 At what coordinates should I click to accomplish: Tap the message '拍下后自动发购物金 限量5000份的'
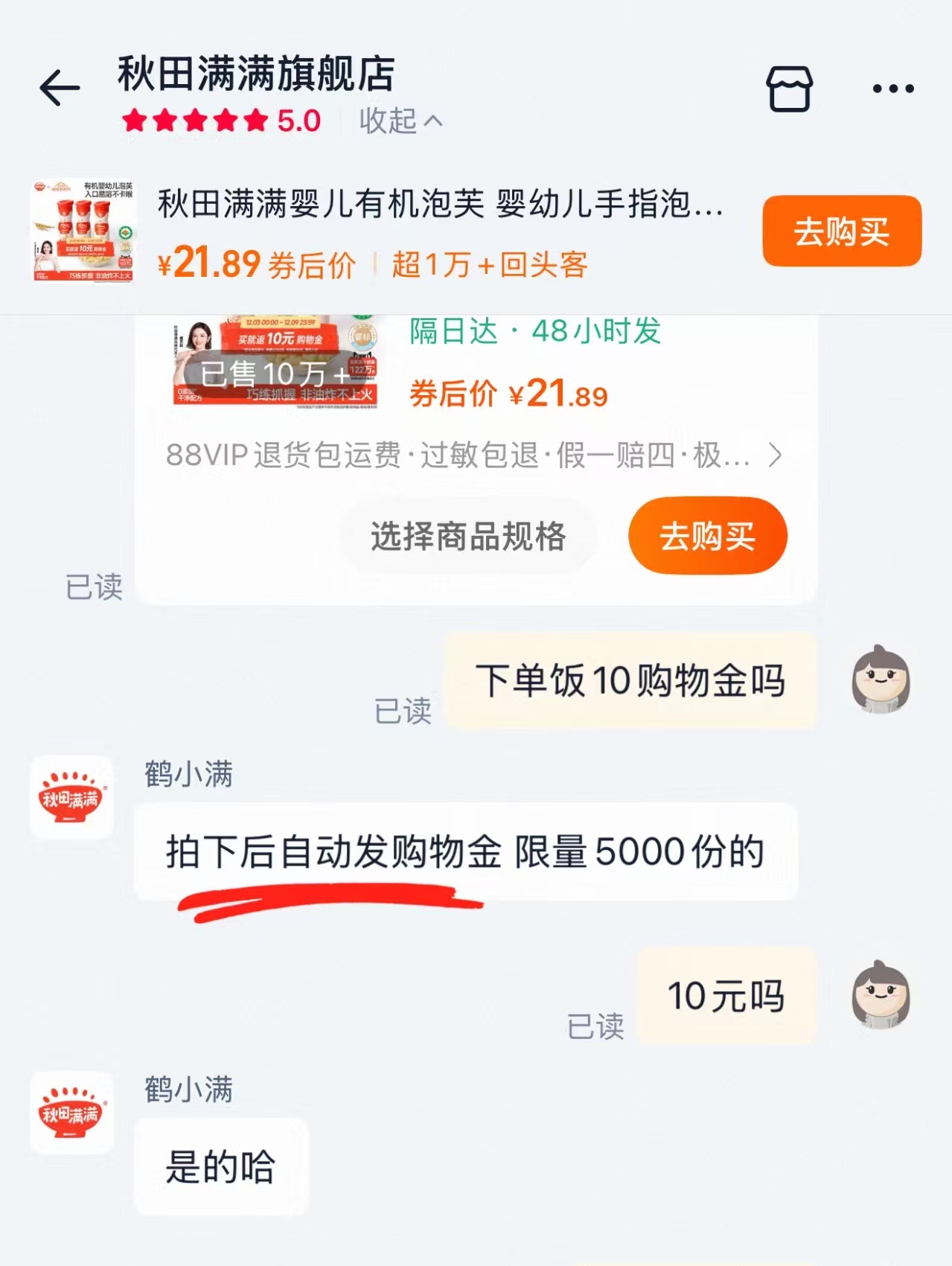[465, 853]
